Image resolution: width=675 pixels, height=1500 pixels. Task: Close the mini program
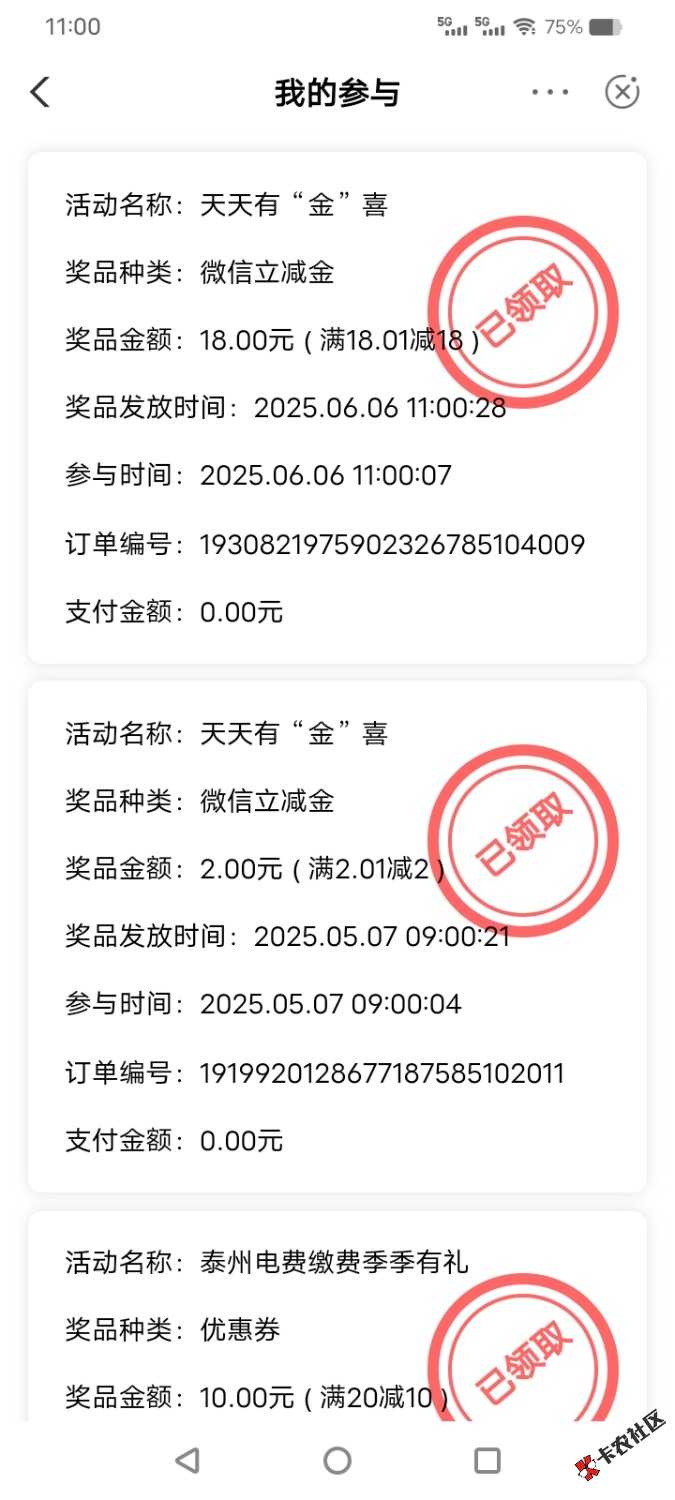point(622,93)
